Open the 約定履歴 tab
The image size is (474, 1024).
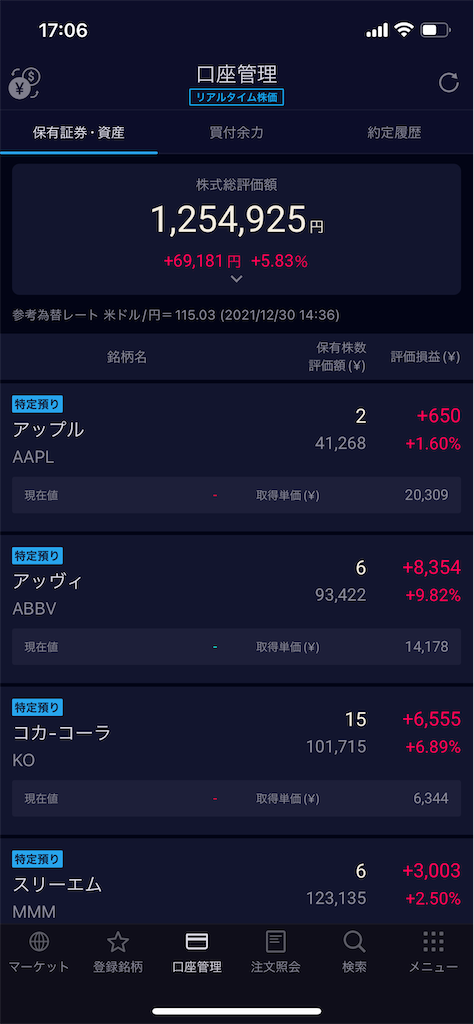394,133
